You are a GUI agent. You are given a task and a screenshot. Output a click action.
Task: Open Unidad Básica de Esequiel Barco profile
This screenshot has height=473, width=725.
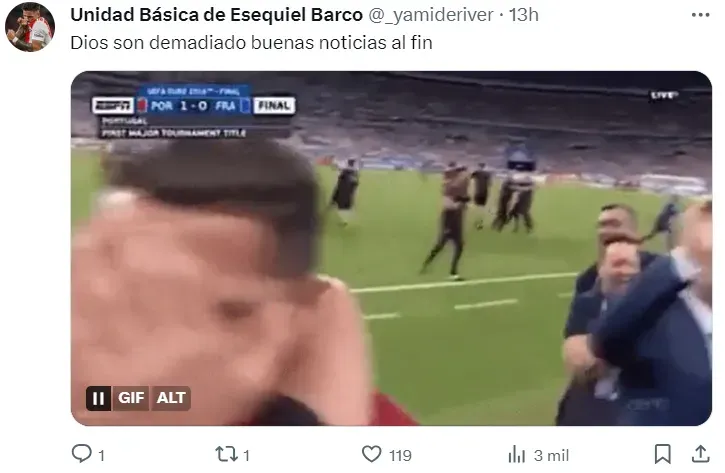coord(195,15)
